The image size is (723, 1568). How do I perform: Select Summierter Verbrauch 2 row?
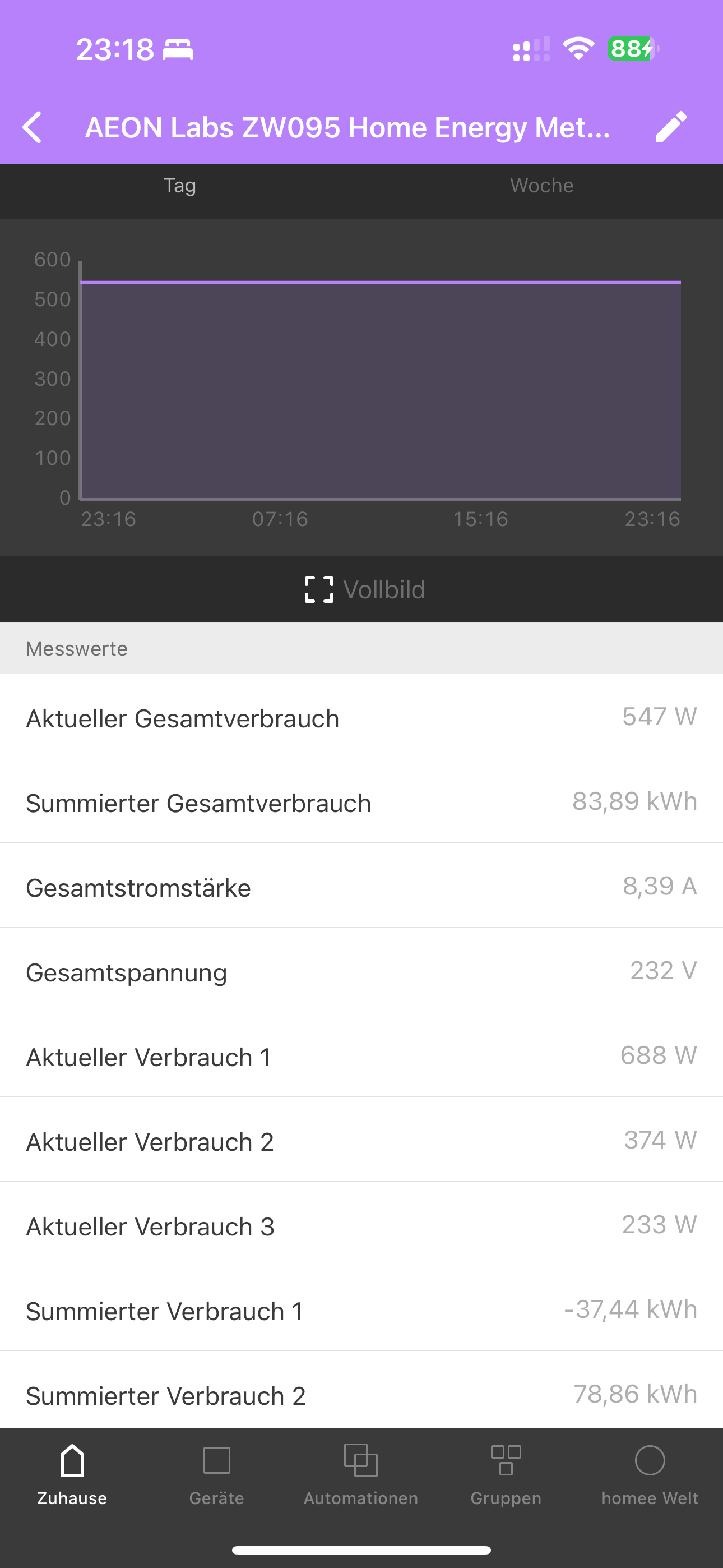coord(361,1391)
